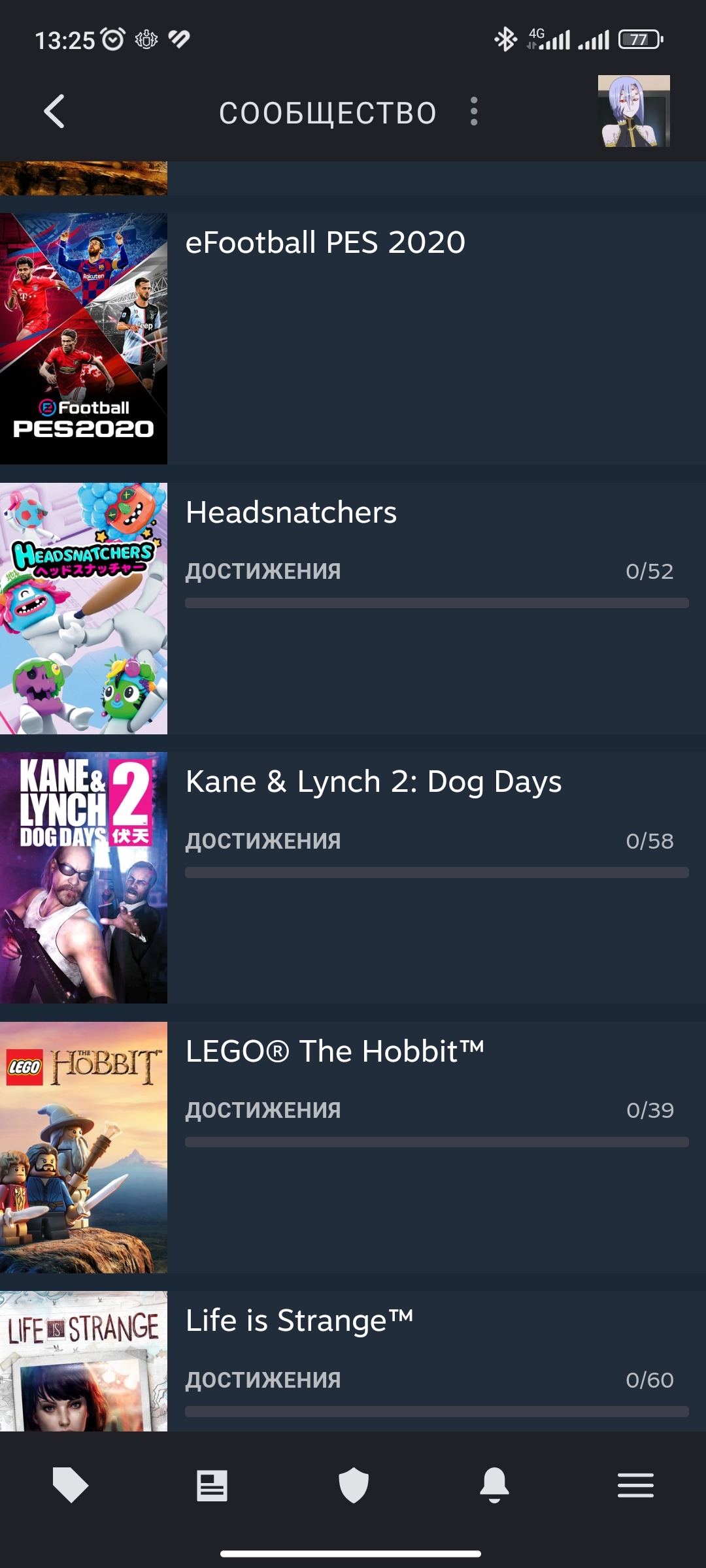Switch to the Steam Guard shield tab
The image size is (706, 1568).
click(x=354, y=1485)
